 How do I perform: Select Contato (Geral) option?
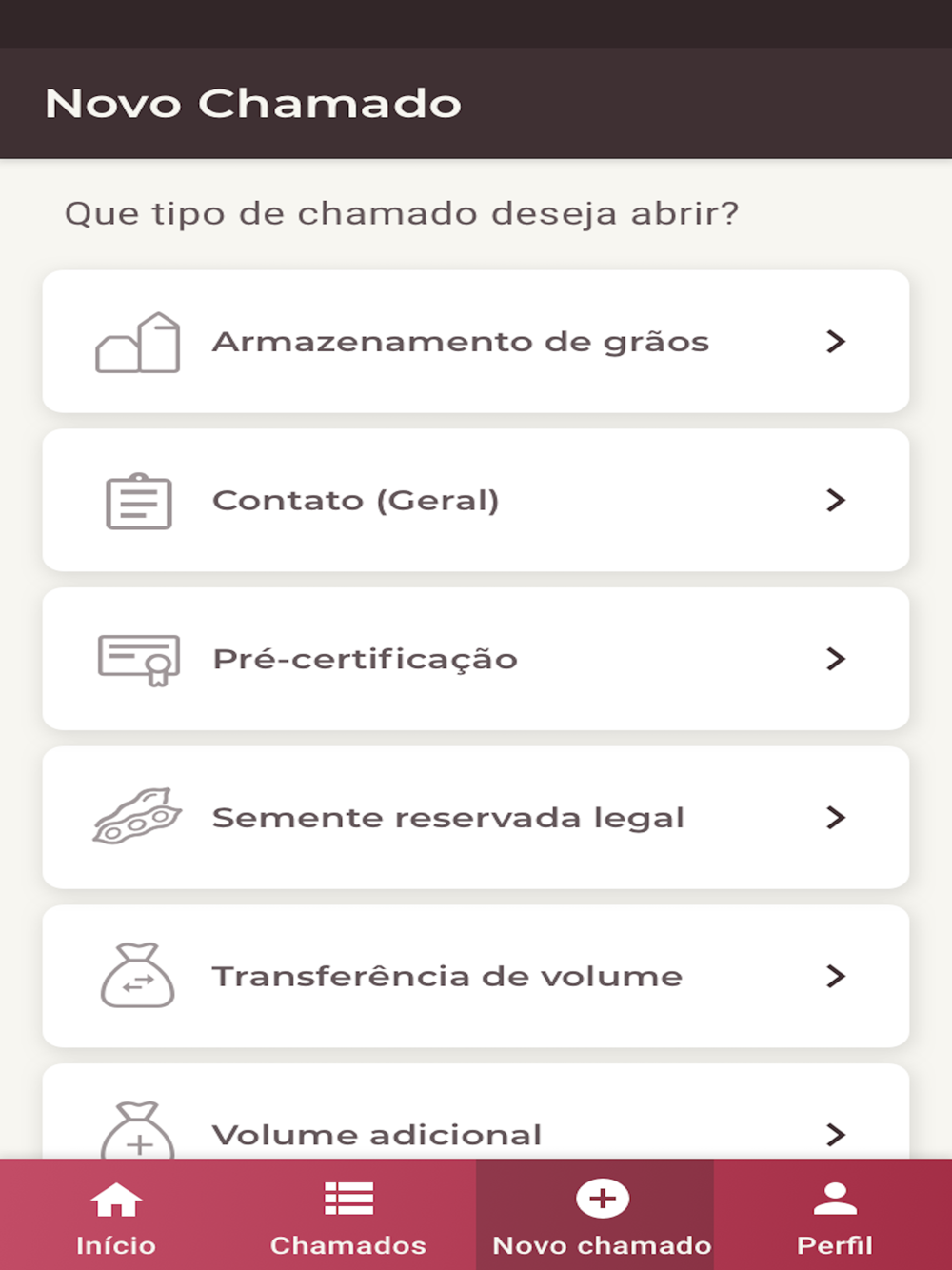[475, 501]
